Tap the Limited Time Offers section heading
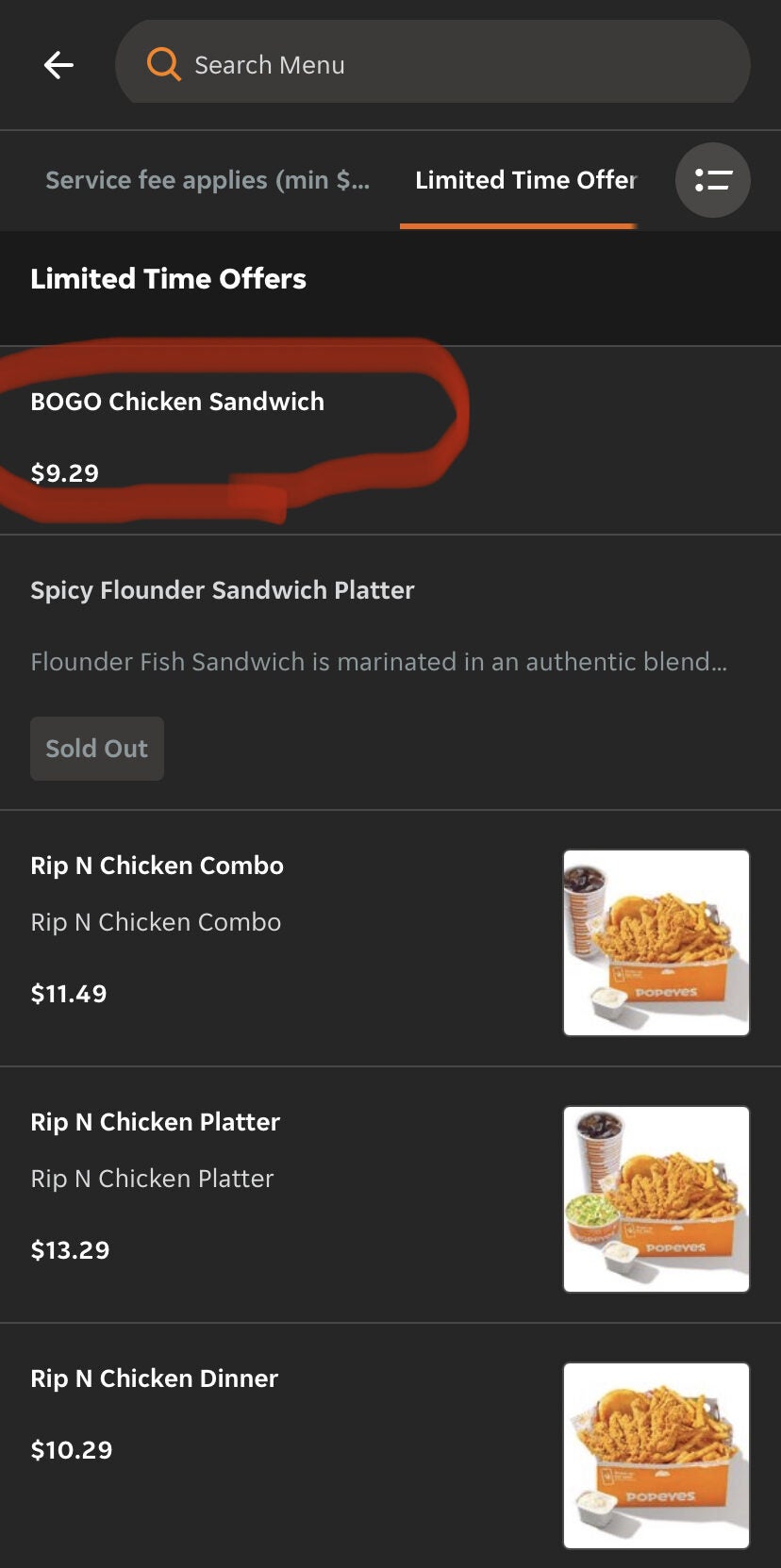Image resolution: width=781 pixels, height=1568 pixels. click(x=168, y=278)
